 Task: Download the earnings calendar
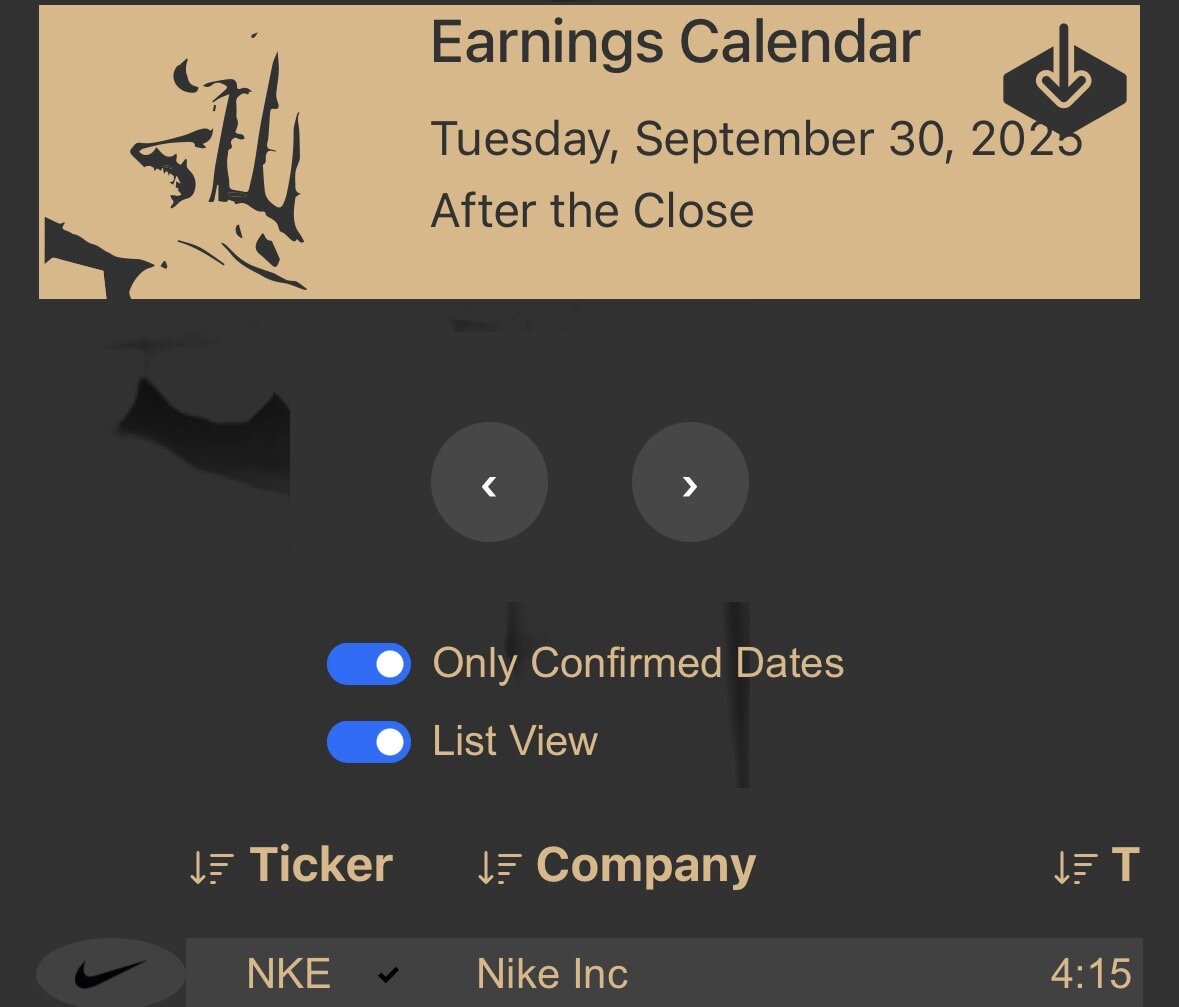pyautogui.click(x=1064, y=84)
